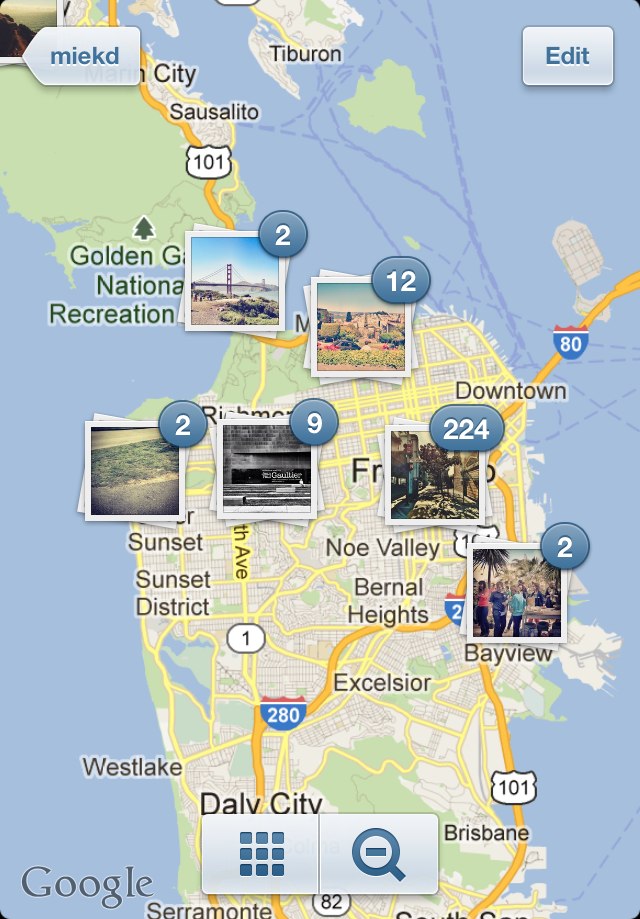
Task: Zoom out the photo map
Action: (378, 854)
